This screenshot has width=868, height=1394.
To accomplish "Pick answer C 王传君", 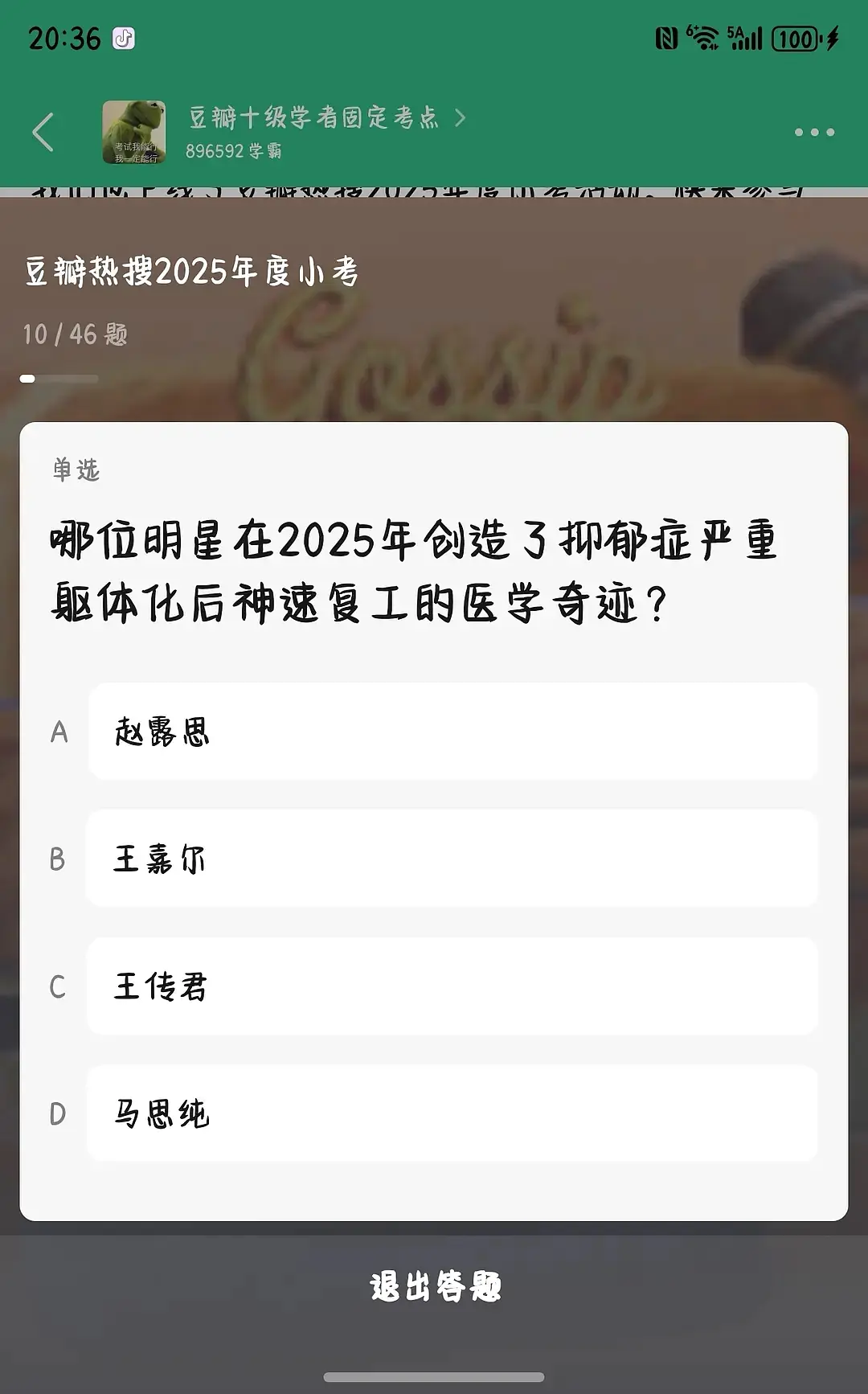I will point(452,986).
